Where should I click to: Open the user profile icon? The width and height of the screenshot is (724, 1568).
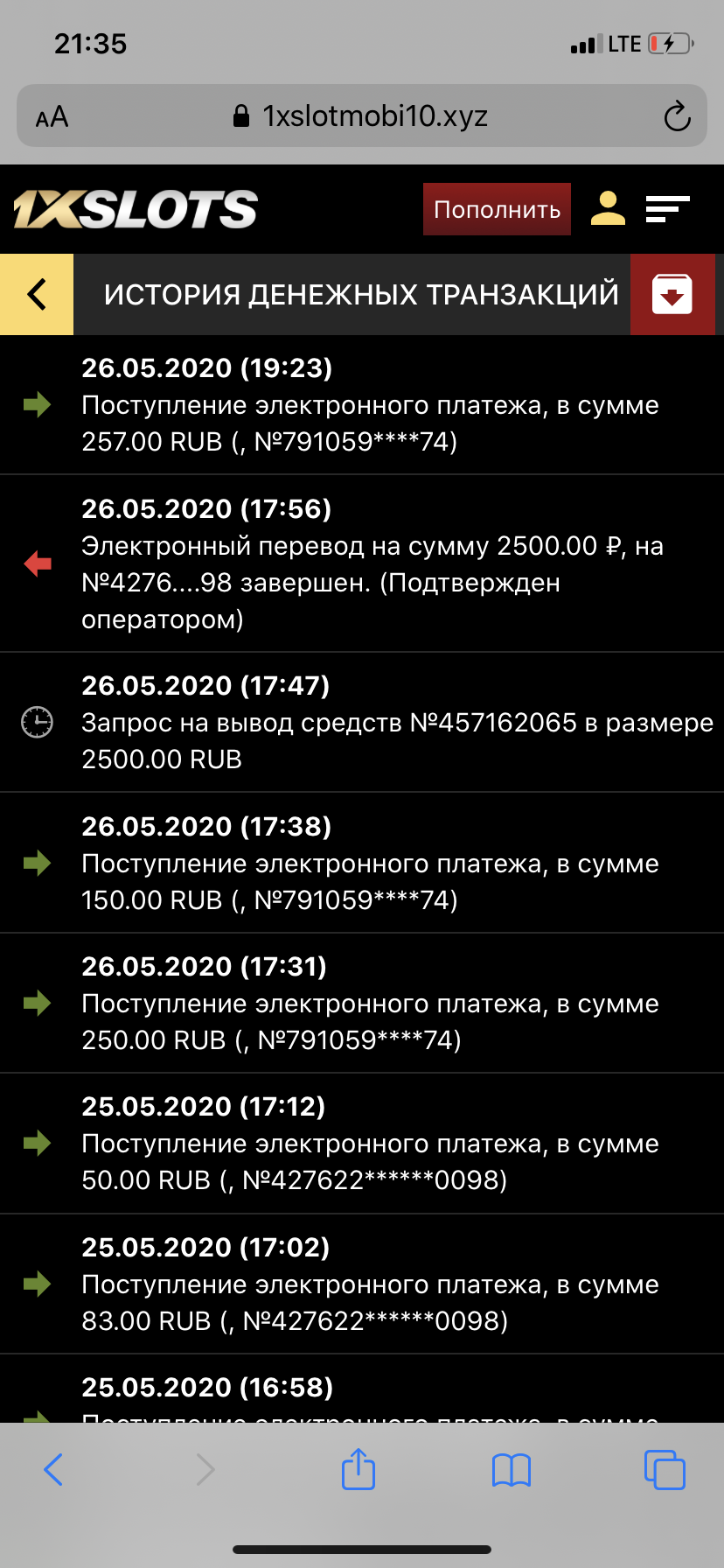pos(608,209)
